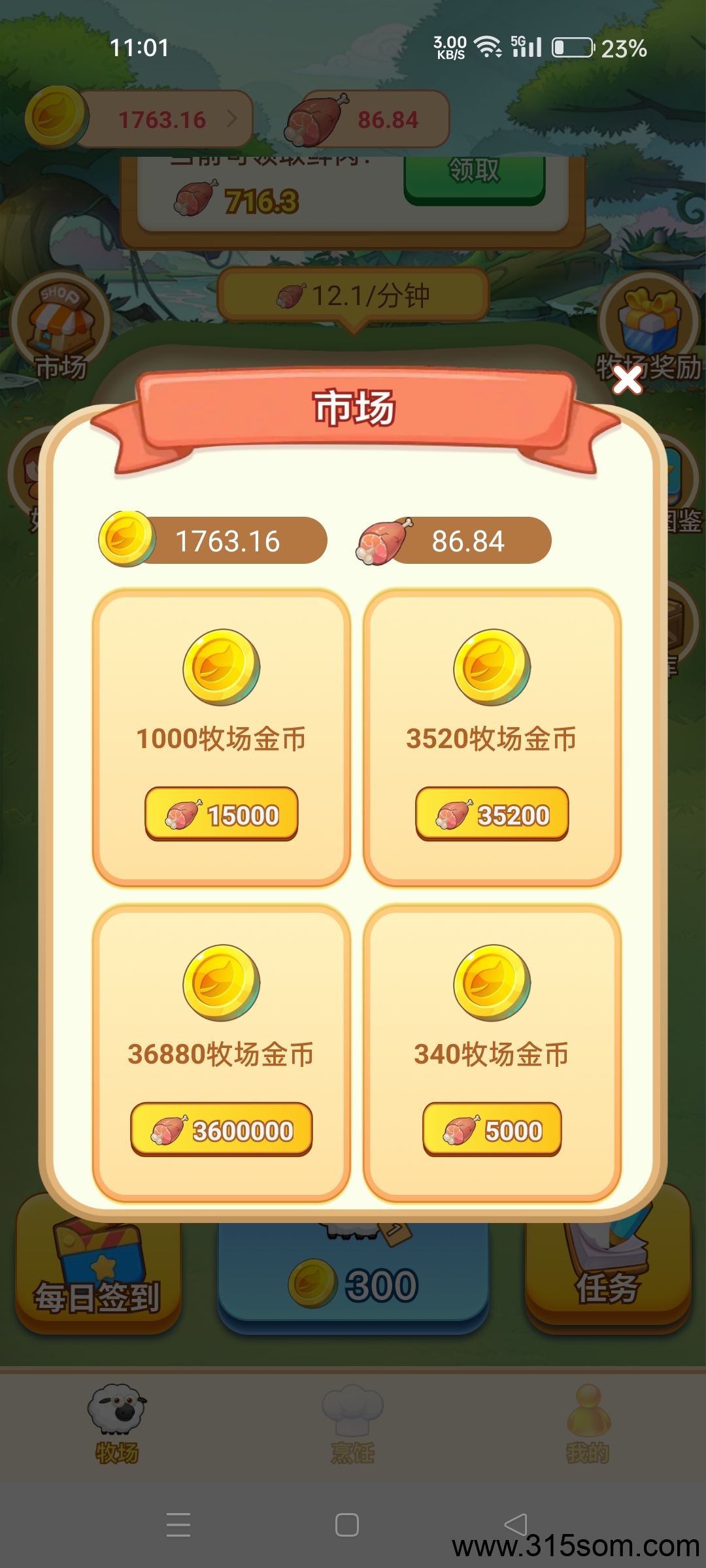Buy 3520牧场金币 for 35200 meat

click(492, 814)
